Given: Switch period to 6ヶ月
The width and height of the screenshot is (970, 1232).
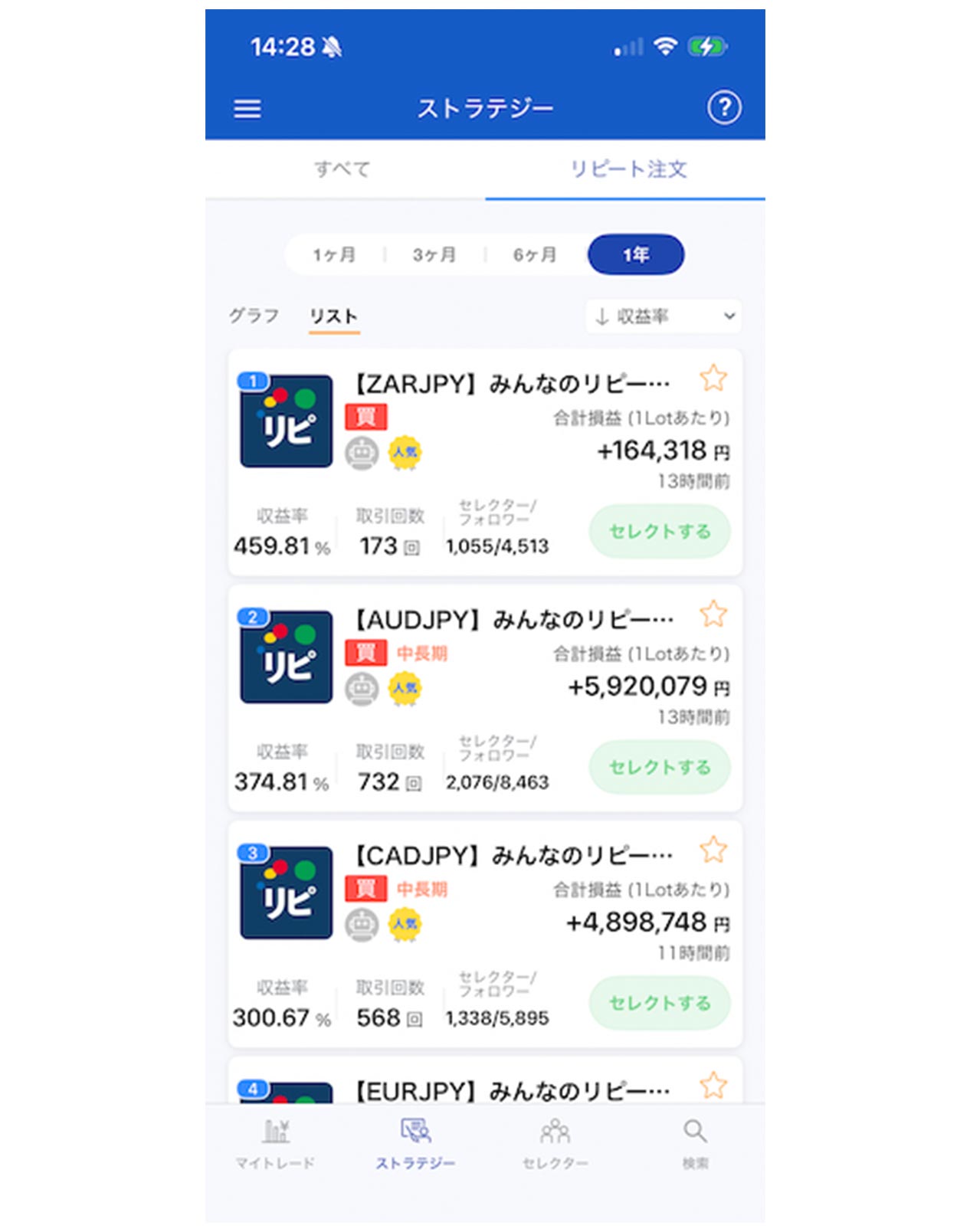Looking at the screenshot, I should [535, 254].
